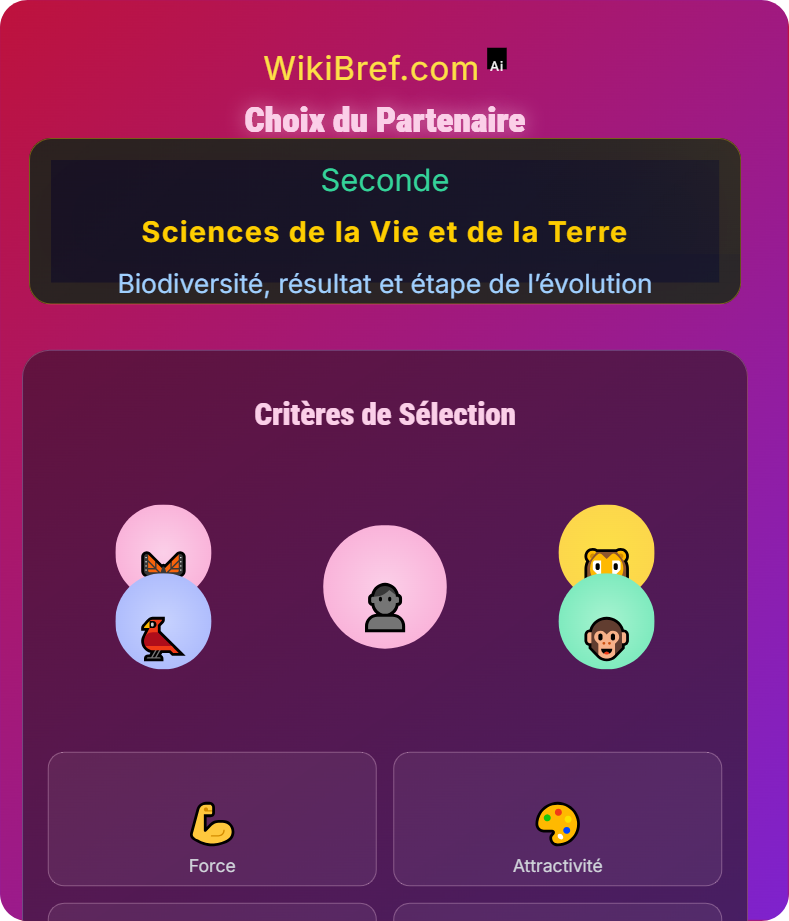789x921 pixels.
Task: Click the Biodiversité chapter subtitle
Action: [384, 283]
